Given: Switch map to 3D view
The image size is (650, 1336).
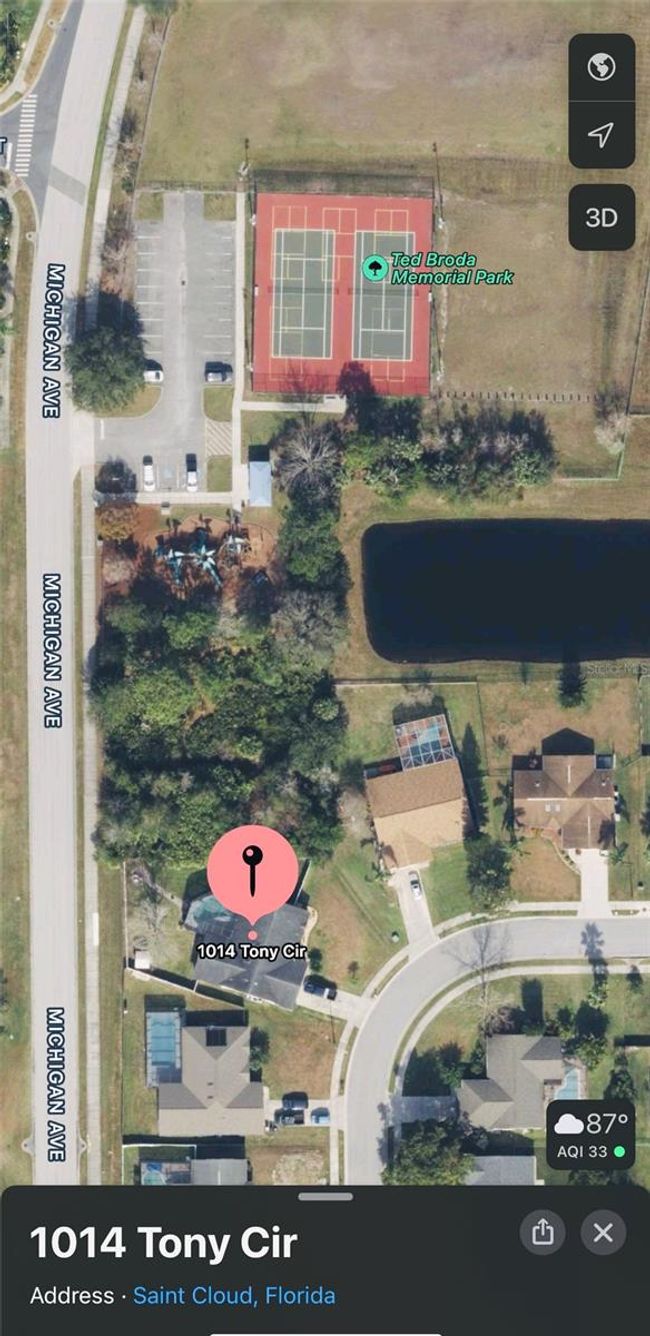Looking at the screenshot, I should 601,217.
